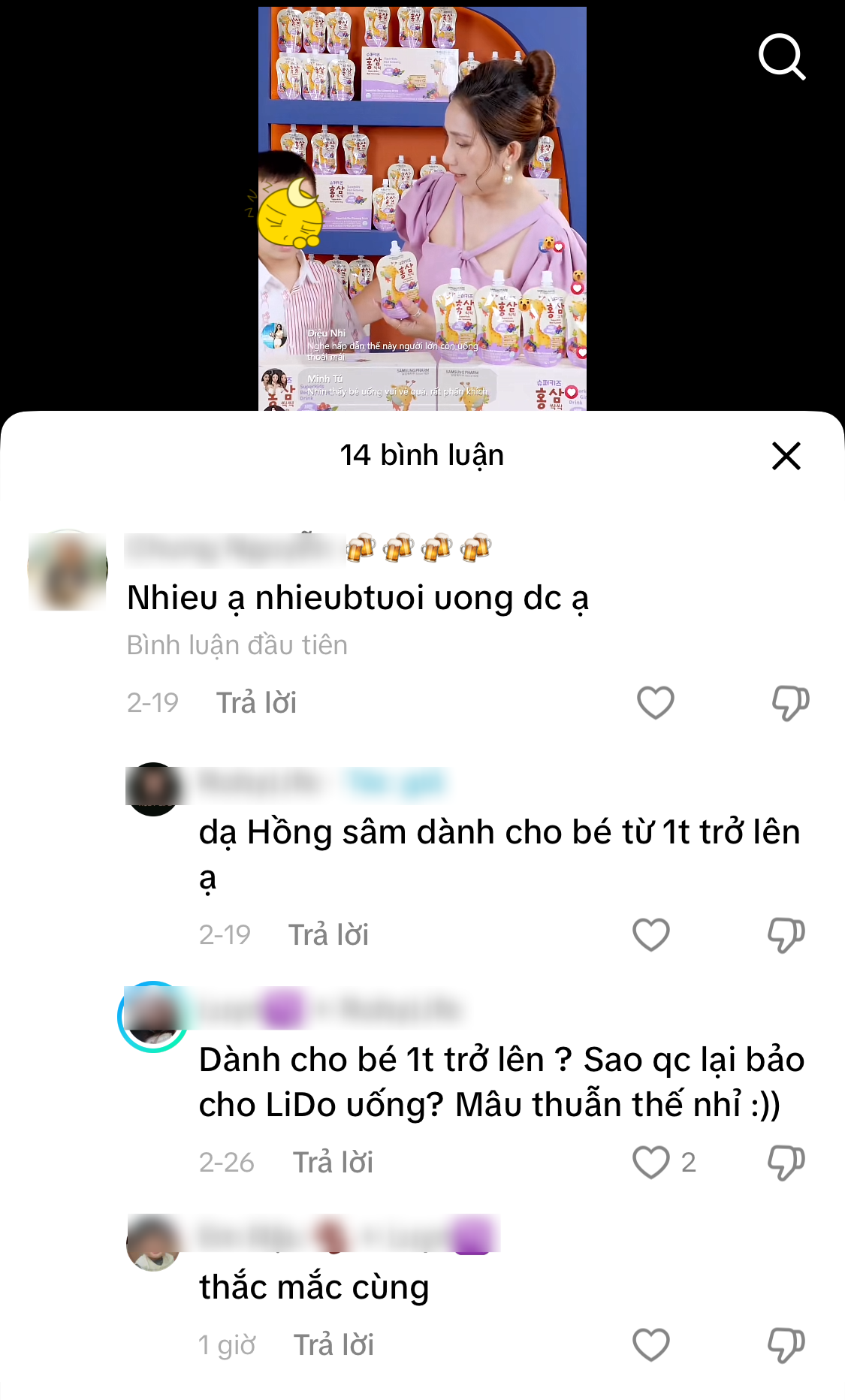Dislike the "Nhieu ạ nhieubtuoi uong dc ạ" comment

click(790, 703)
